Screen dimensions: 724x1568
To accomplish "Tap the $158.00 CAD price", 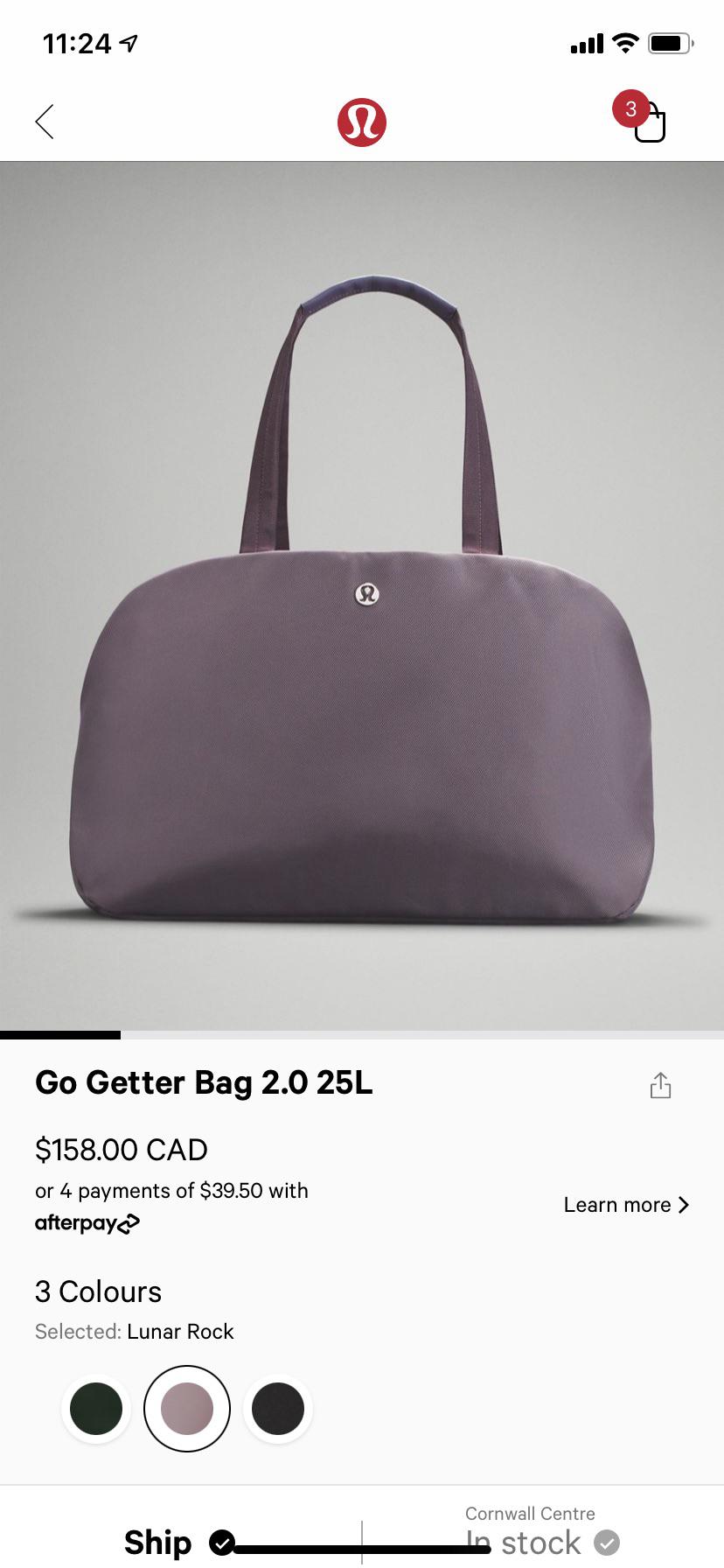I will [121, 1150].
